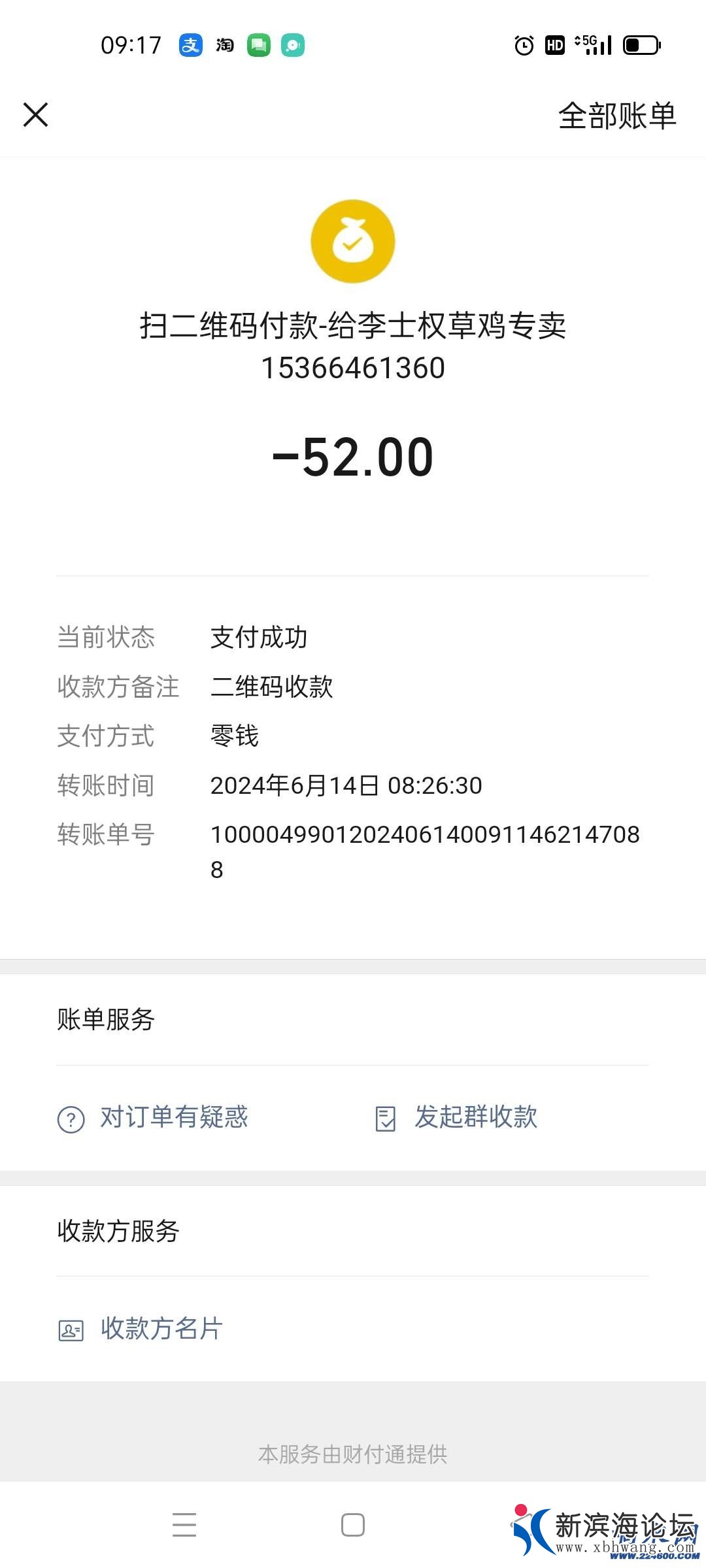Start a group collection via 发起群收款
Screen dimensions: 706x1568
[457, 1118]
